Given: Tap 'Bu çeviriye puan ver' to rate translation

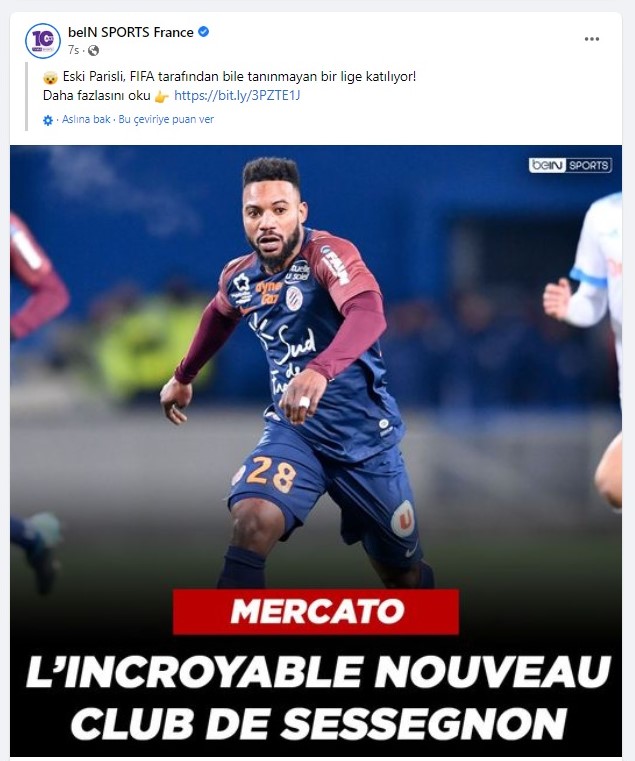Looking at the screenshot, I should [166, 120].
